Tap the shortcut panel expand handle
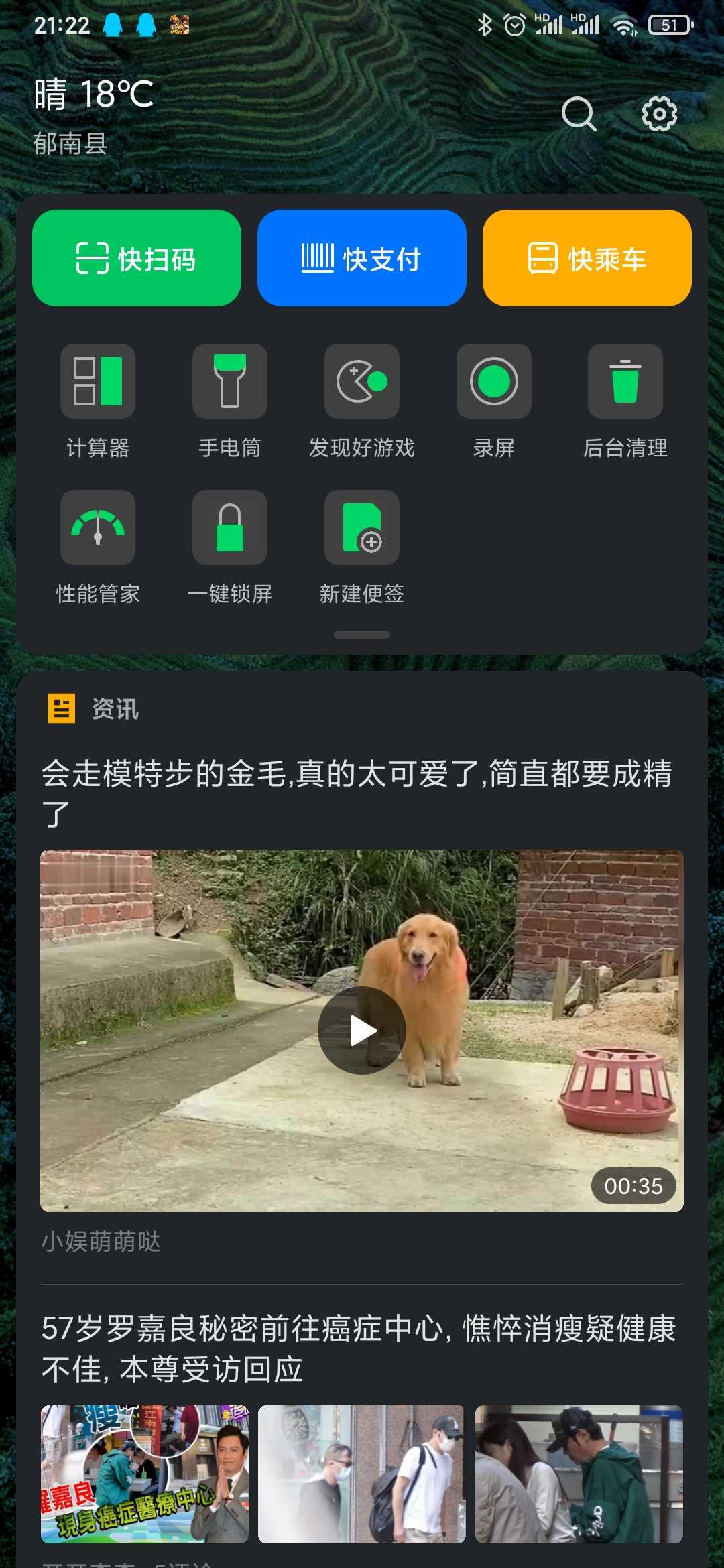This screenshot has height=1568, width=724. pos(362,635)
